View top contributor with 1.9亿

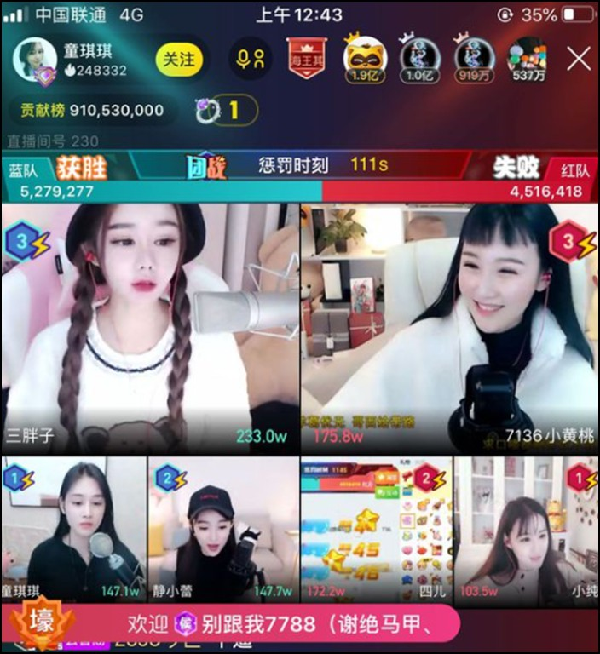(x=364, y=59)
